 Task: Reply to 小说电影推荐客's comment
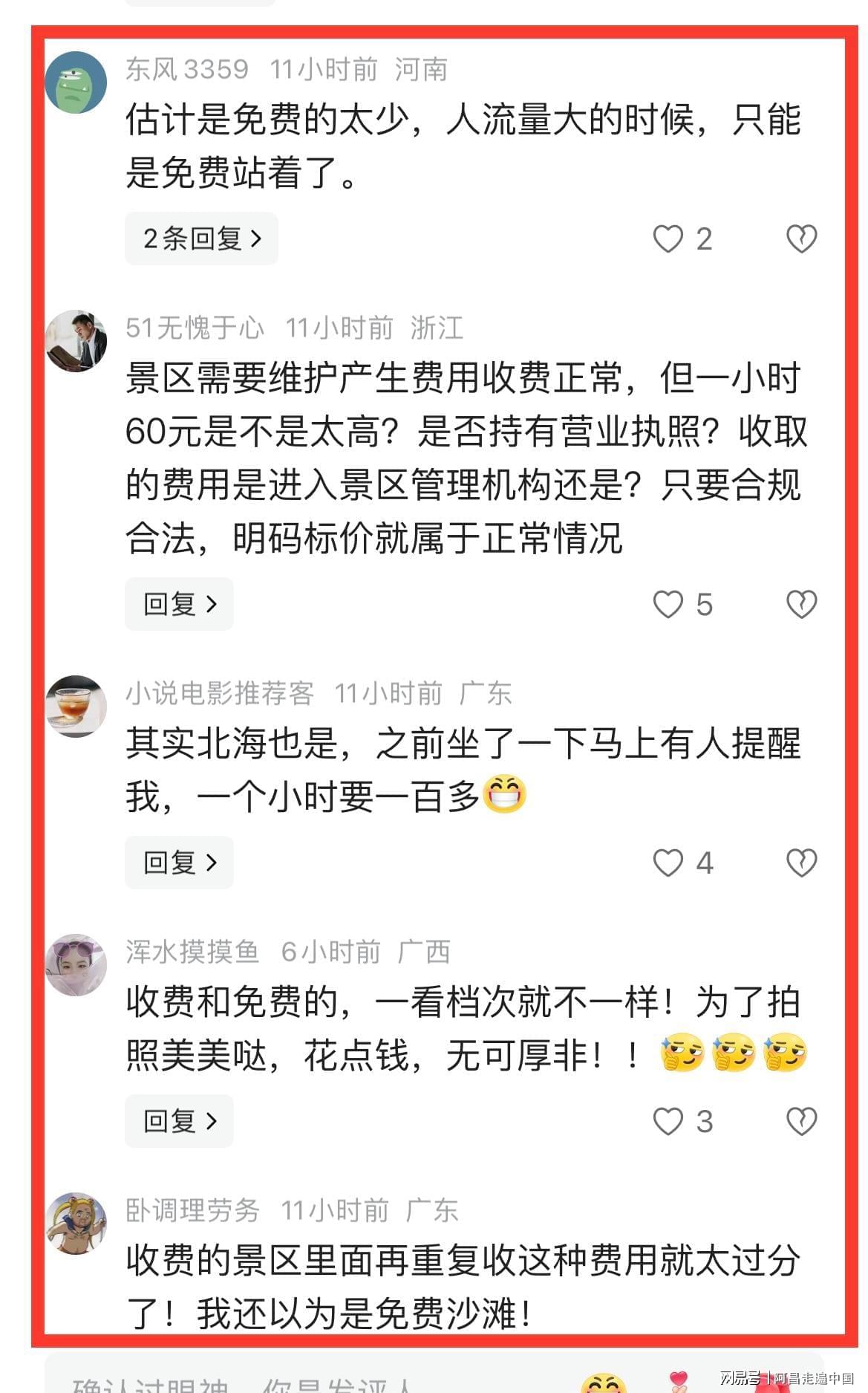pyautogui.click(x=179, y=863)
